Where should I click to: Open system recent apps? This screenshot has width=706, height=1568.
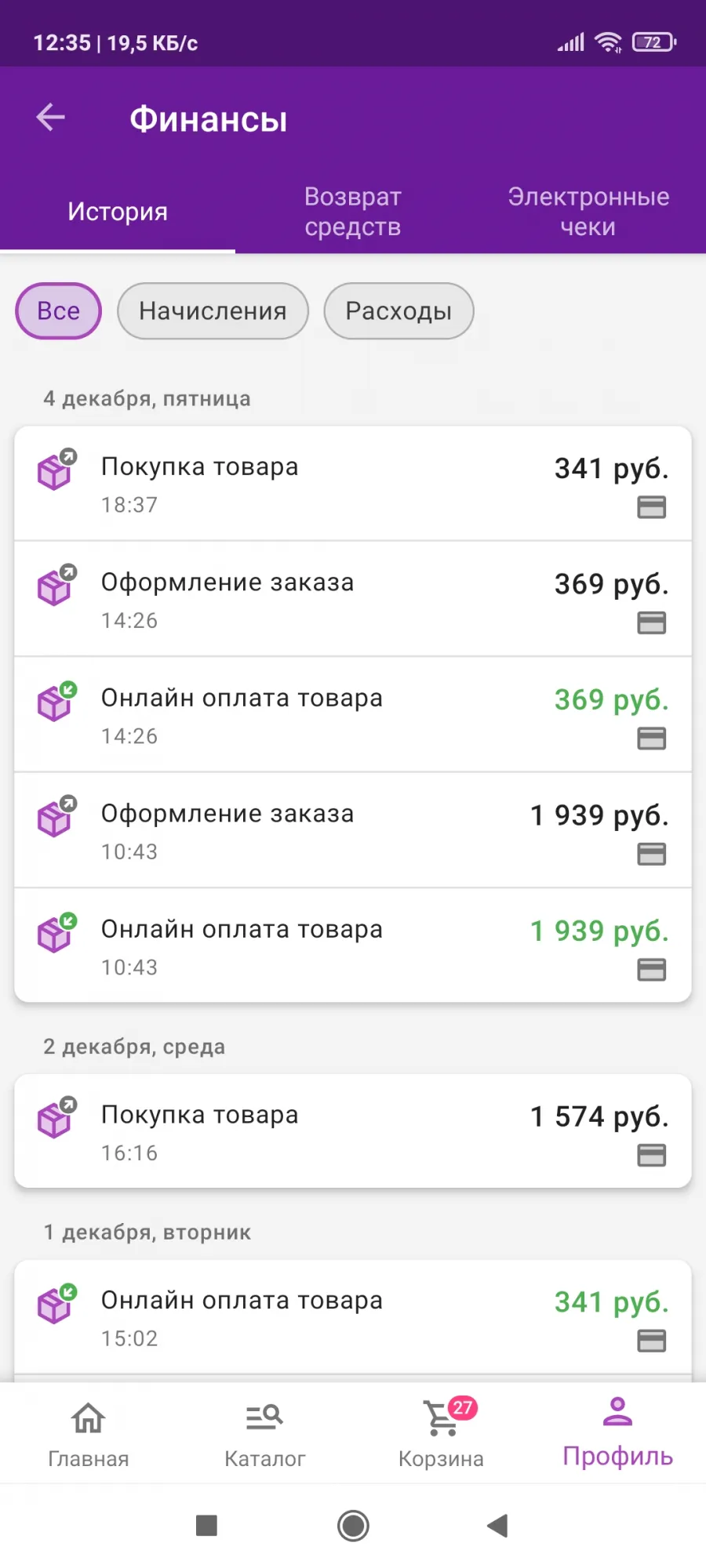click(x=206, y=1526)
